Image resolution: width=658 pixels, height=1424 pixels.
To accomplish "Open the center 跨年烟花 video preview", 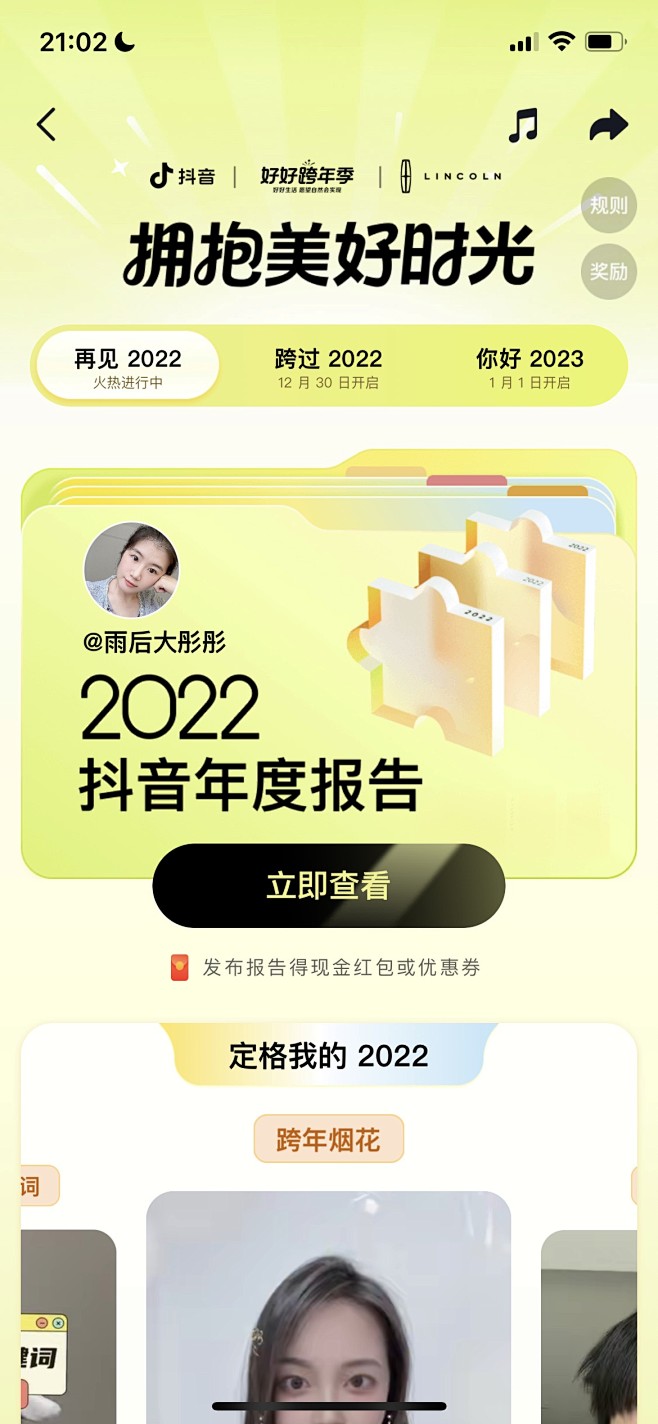I will click(x=328, y=1310).
